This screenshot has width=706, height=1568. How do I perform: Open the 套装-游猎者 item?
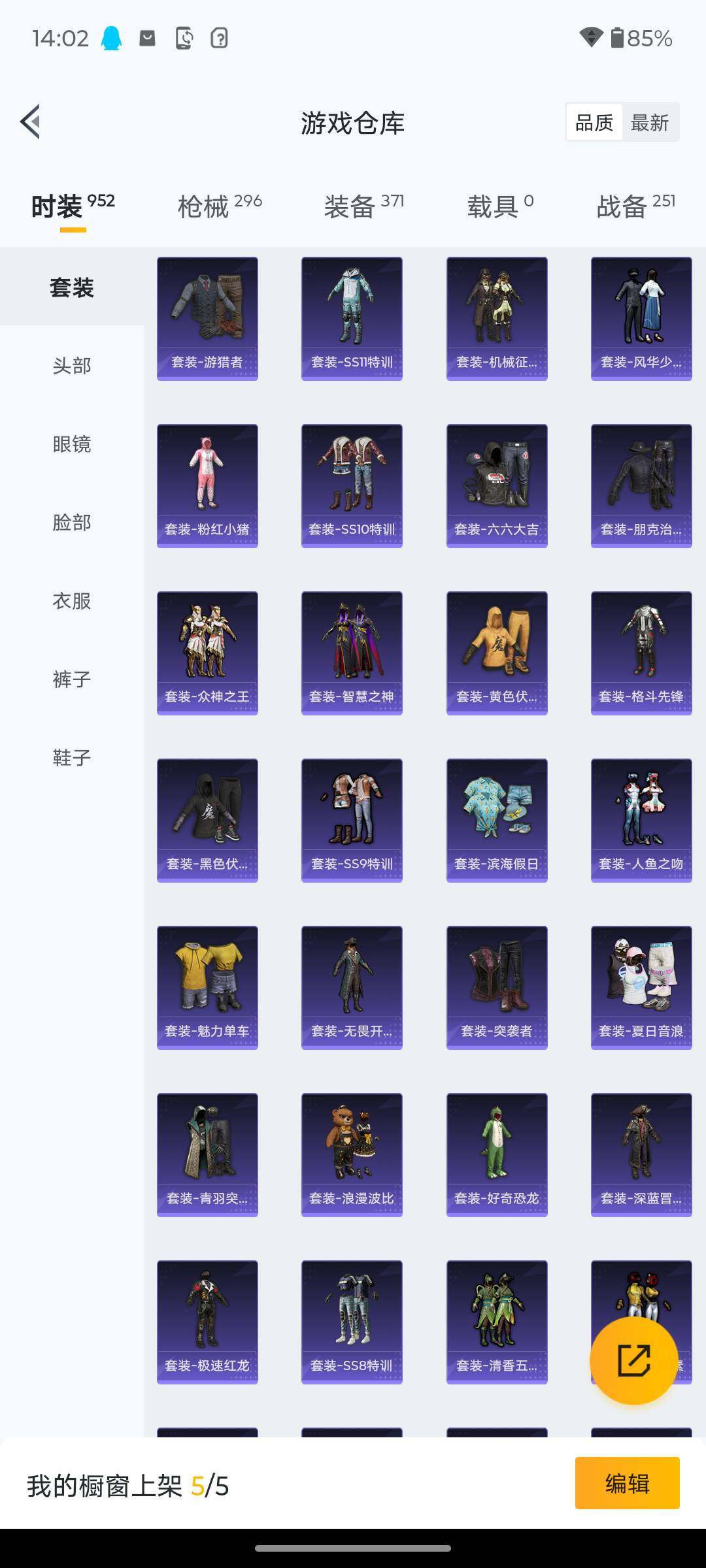point(207,319)
